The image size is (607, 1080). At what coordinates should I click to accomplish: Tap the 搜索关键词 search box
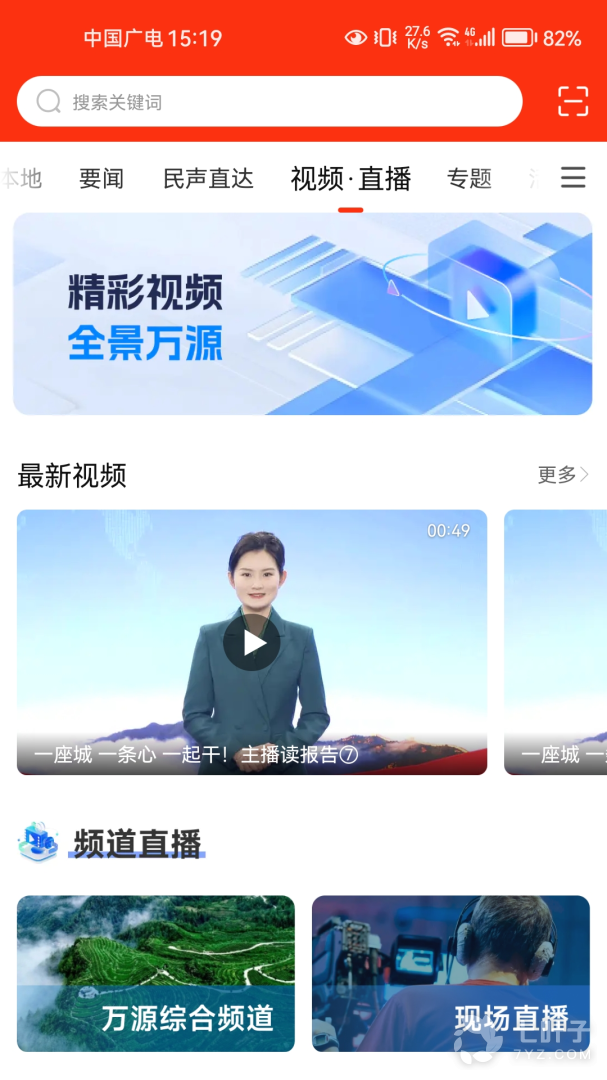[270, 102]
